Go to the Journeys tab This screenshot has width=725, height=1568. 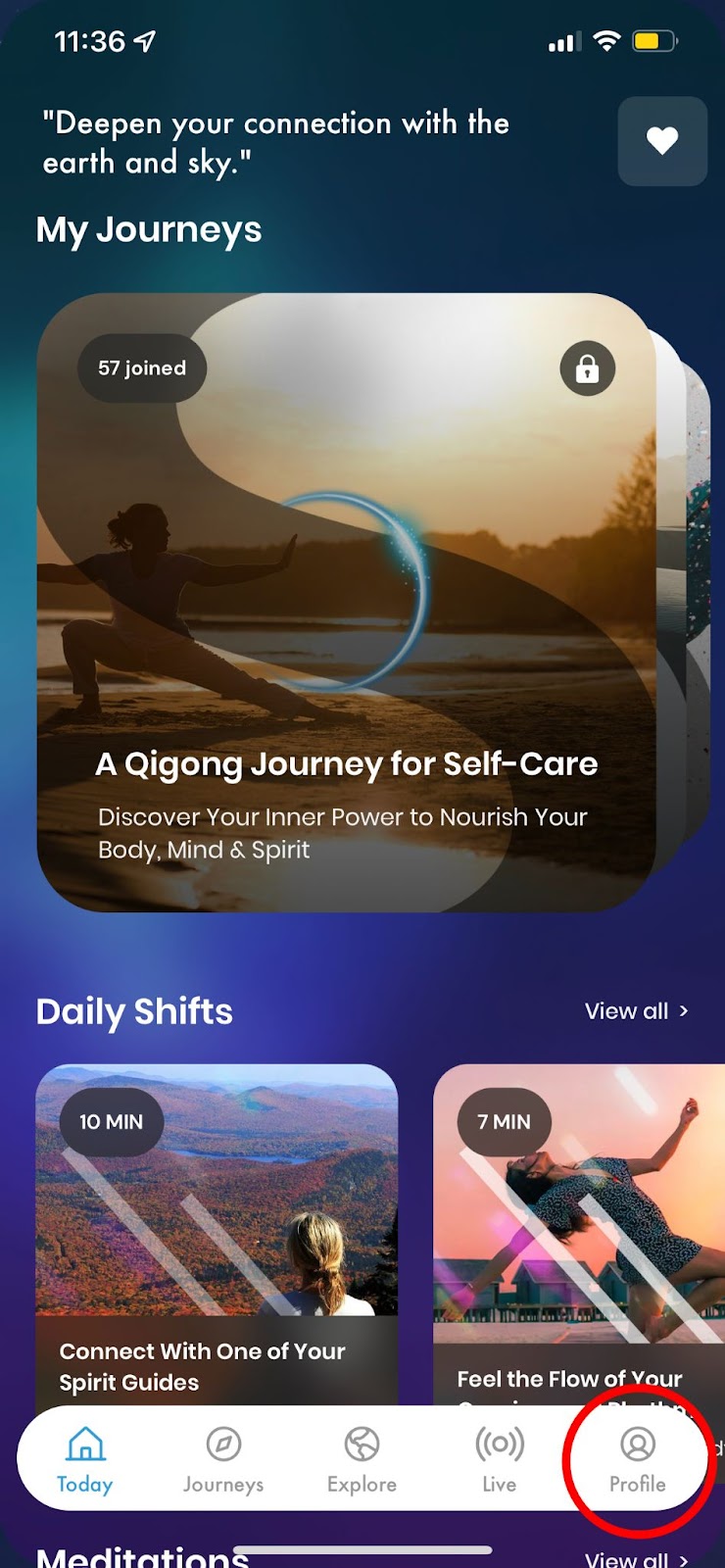pos(223,1460)
